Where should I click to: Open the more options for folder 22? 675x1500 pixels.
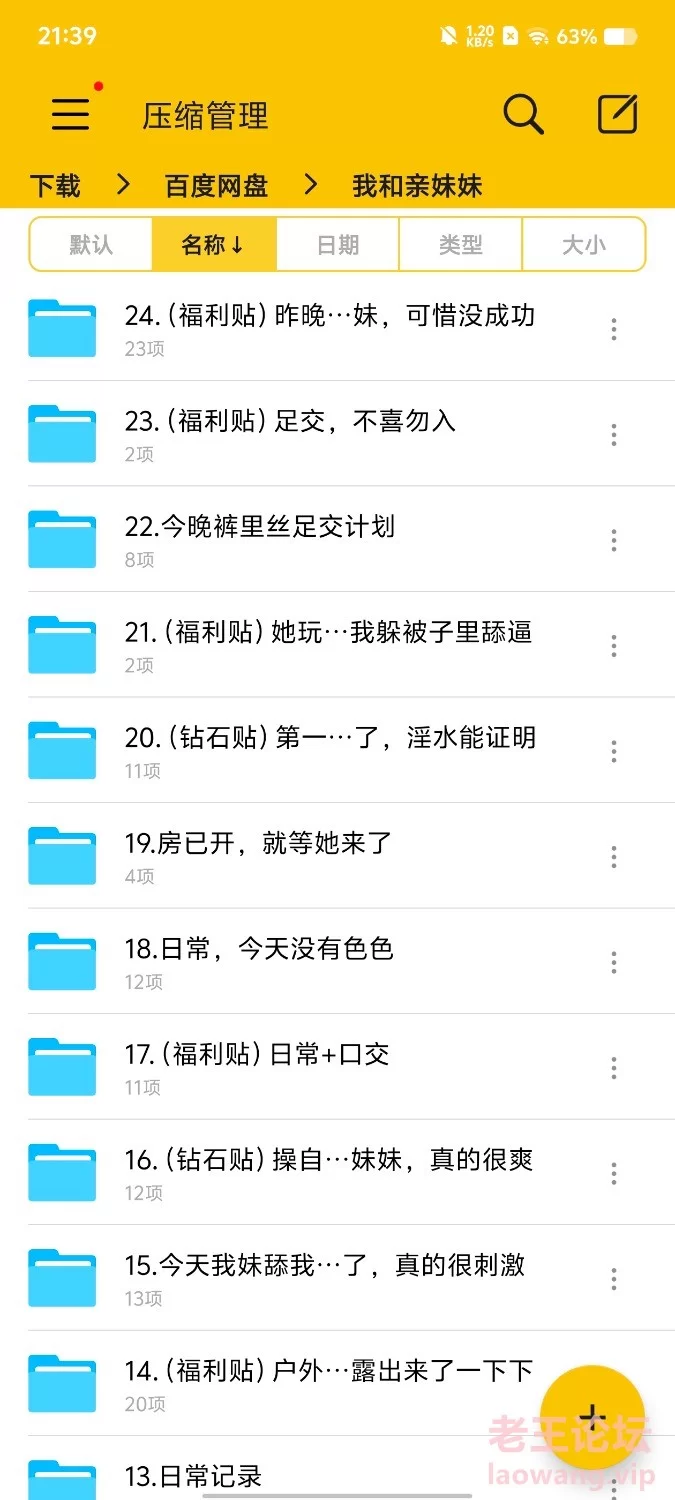(x=614, y=540)
